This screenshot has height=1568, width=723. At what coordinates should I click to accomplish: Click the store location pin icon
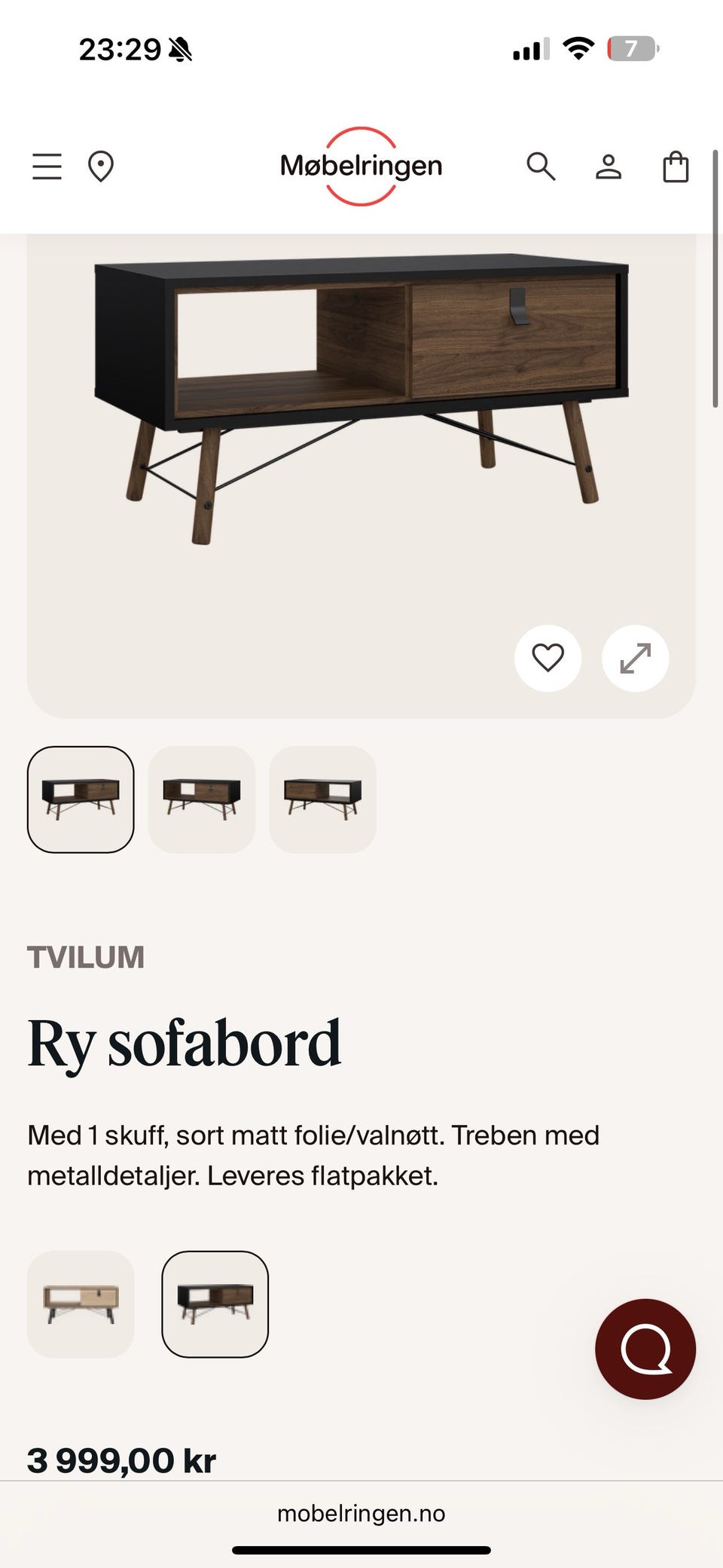102,167
